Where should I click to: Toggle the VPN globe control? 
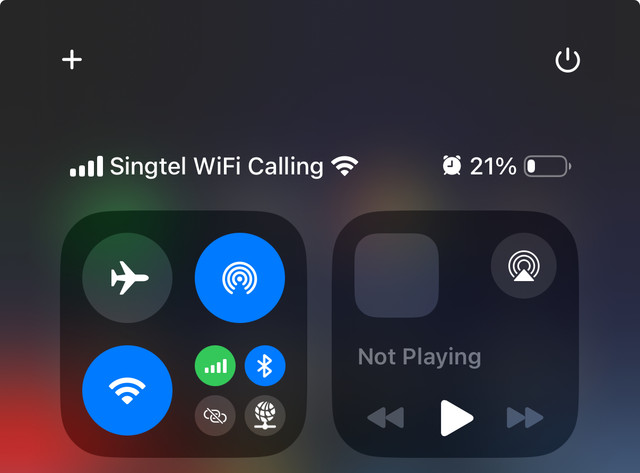[265, 415]
